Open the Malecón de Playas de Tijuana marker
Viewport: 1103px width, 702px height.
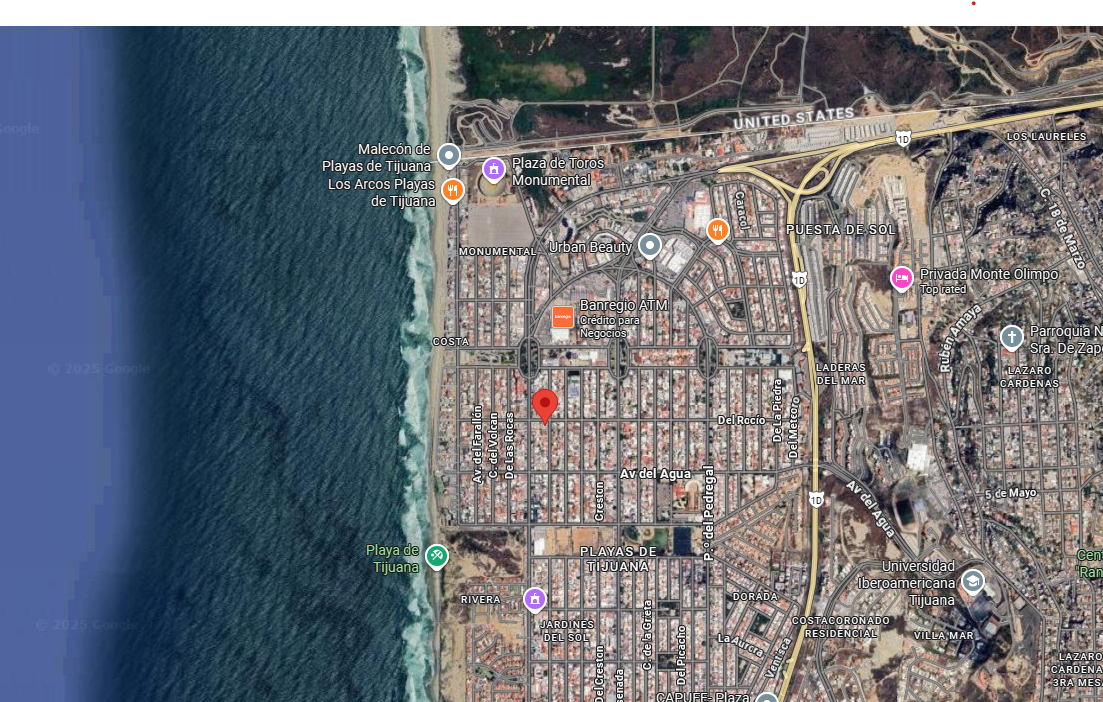click(x=449, y=155)
